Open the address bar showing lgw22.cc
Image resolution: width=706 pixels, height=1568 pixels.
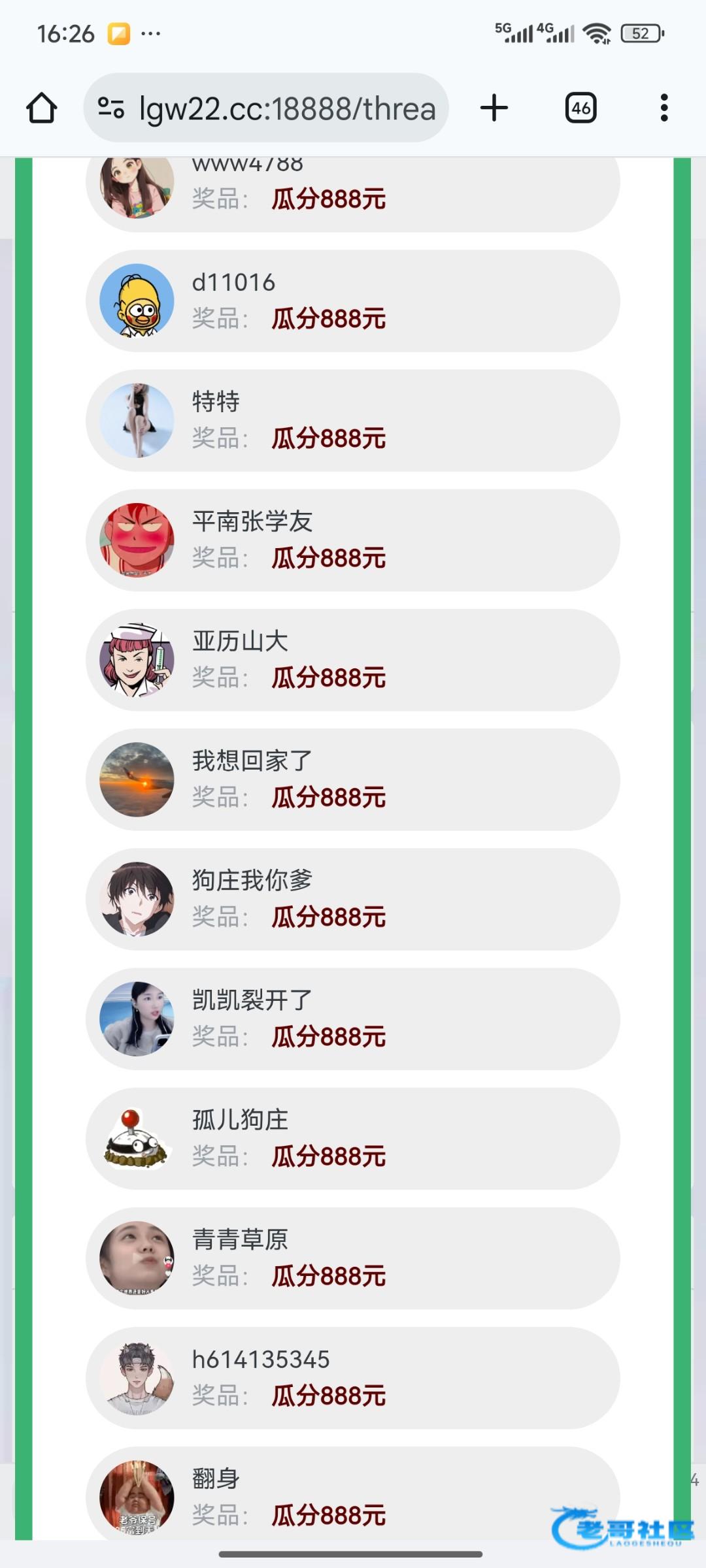(288, 108)
